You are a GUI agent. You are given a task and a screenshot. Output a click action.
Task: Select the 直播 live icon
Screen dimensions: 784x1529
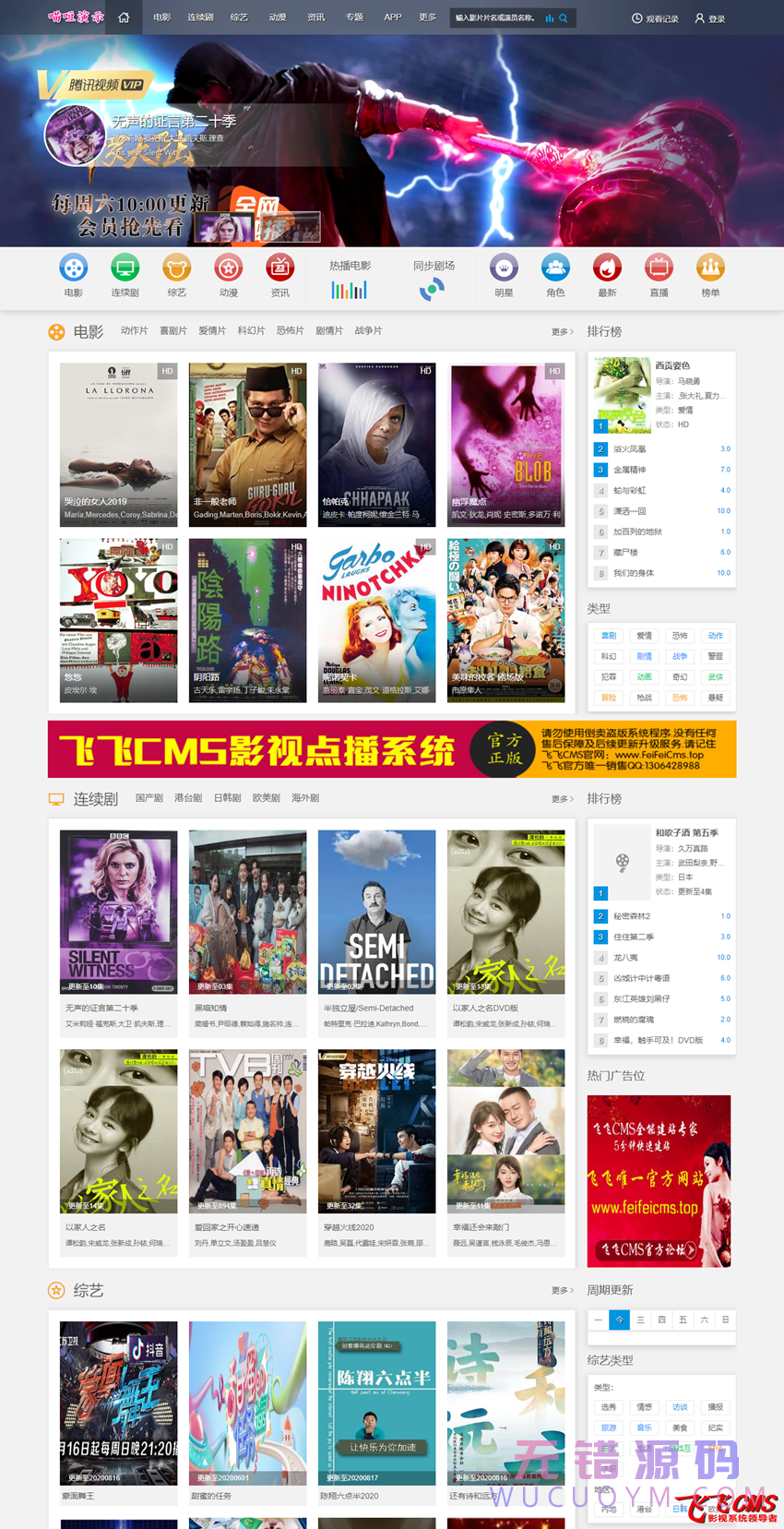click(x=659, y=275)
